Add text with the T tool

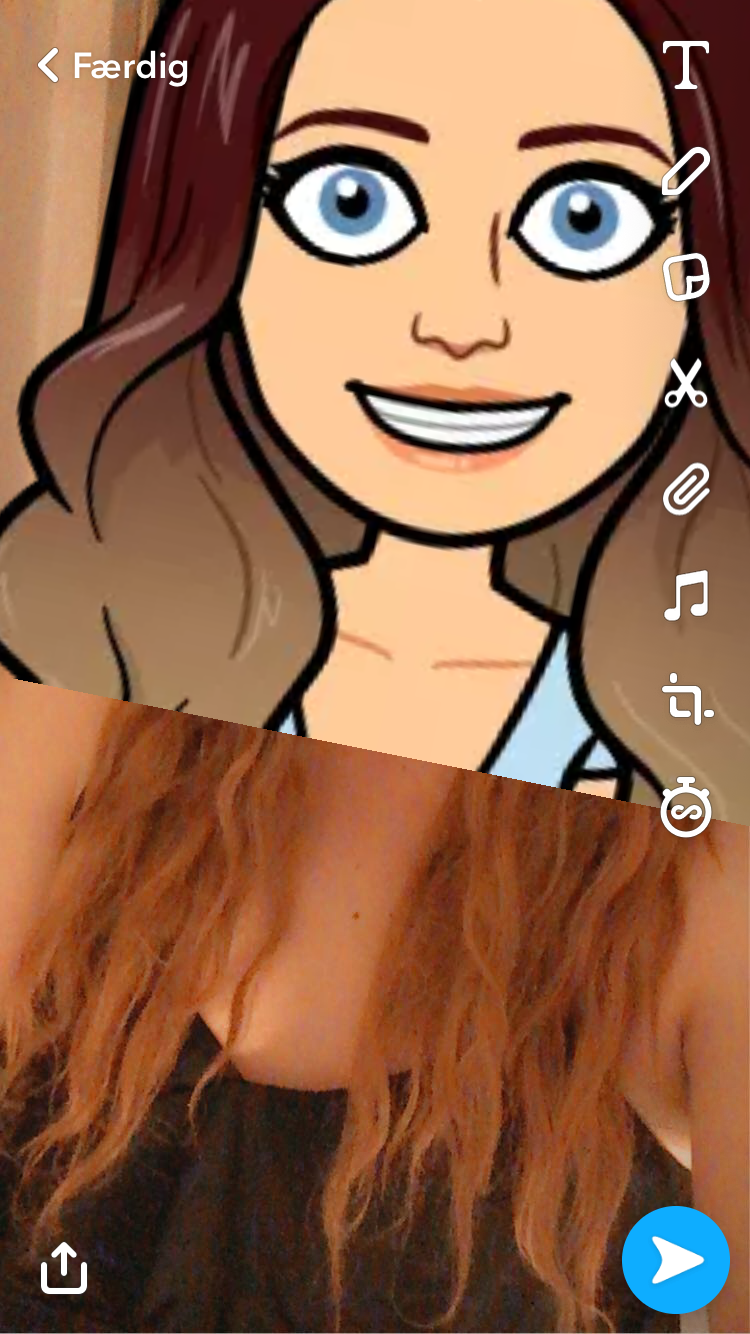pos(686,66)
